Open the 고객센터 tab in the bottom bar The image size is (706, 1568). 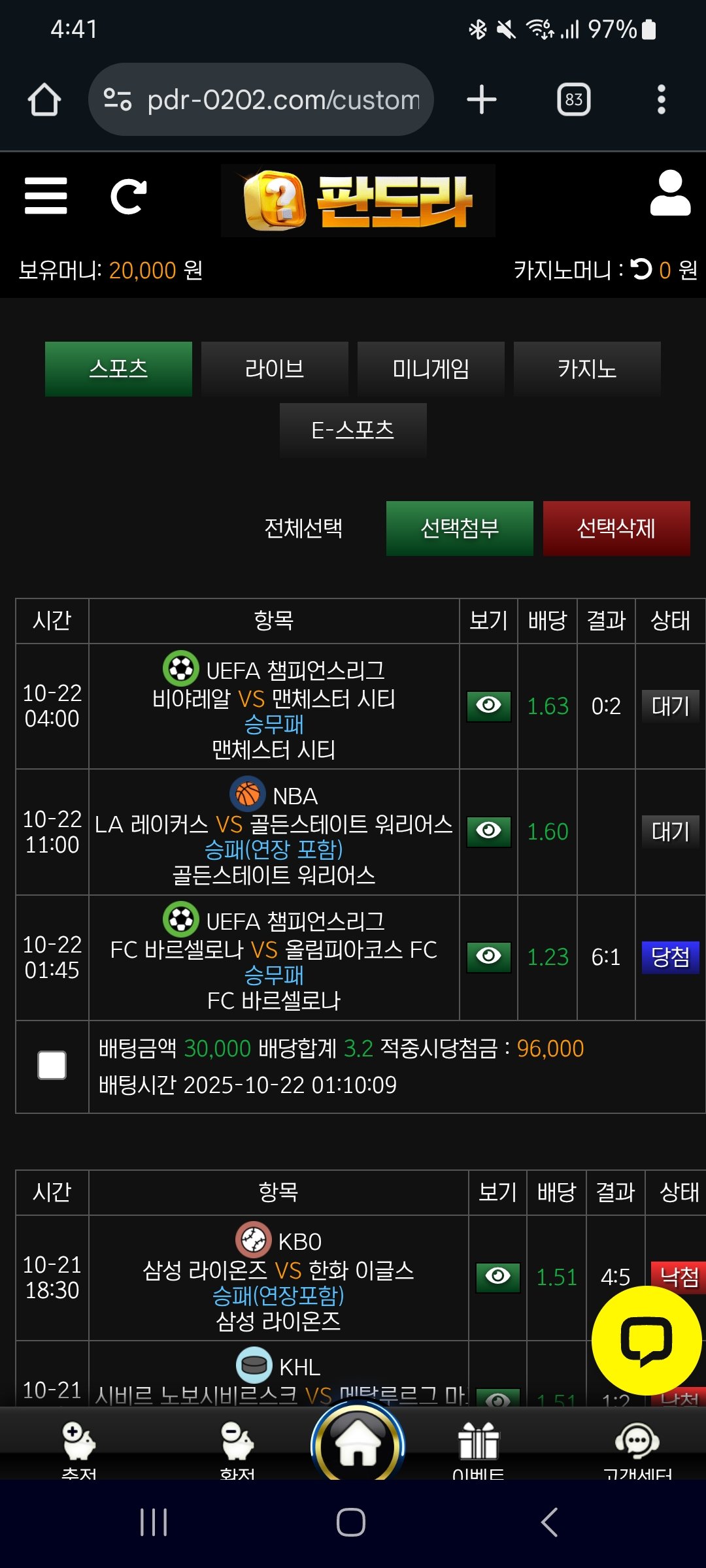click(637, 1447)
